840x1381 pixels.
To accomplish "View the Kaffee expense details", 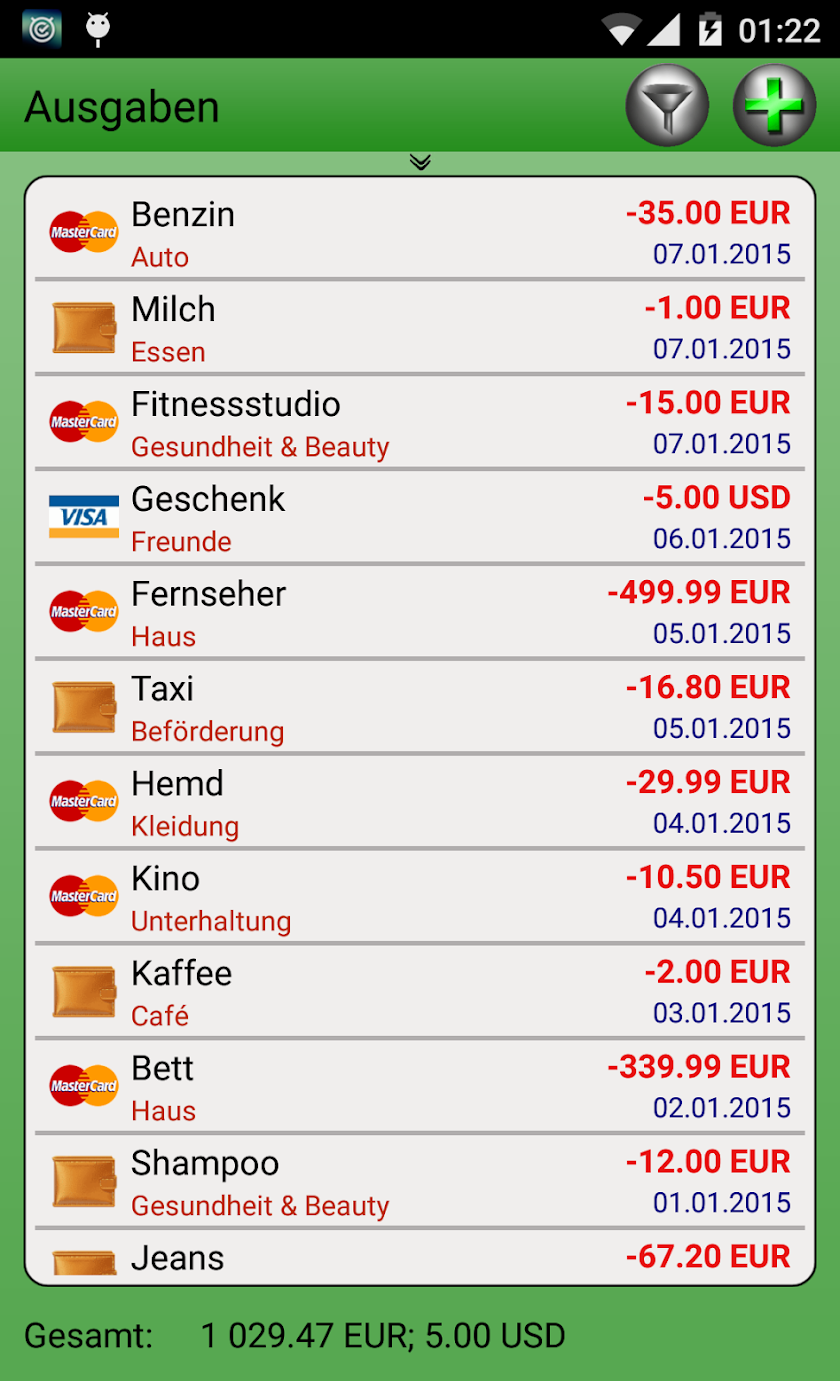I will pos(420,993).
